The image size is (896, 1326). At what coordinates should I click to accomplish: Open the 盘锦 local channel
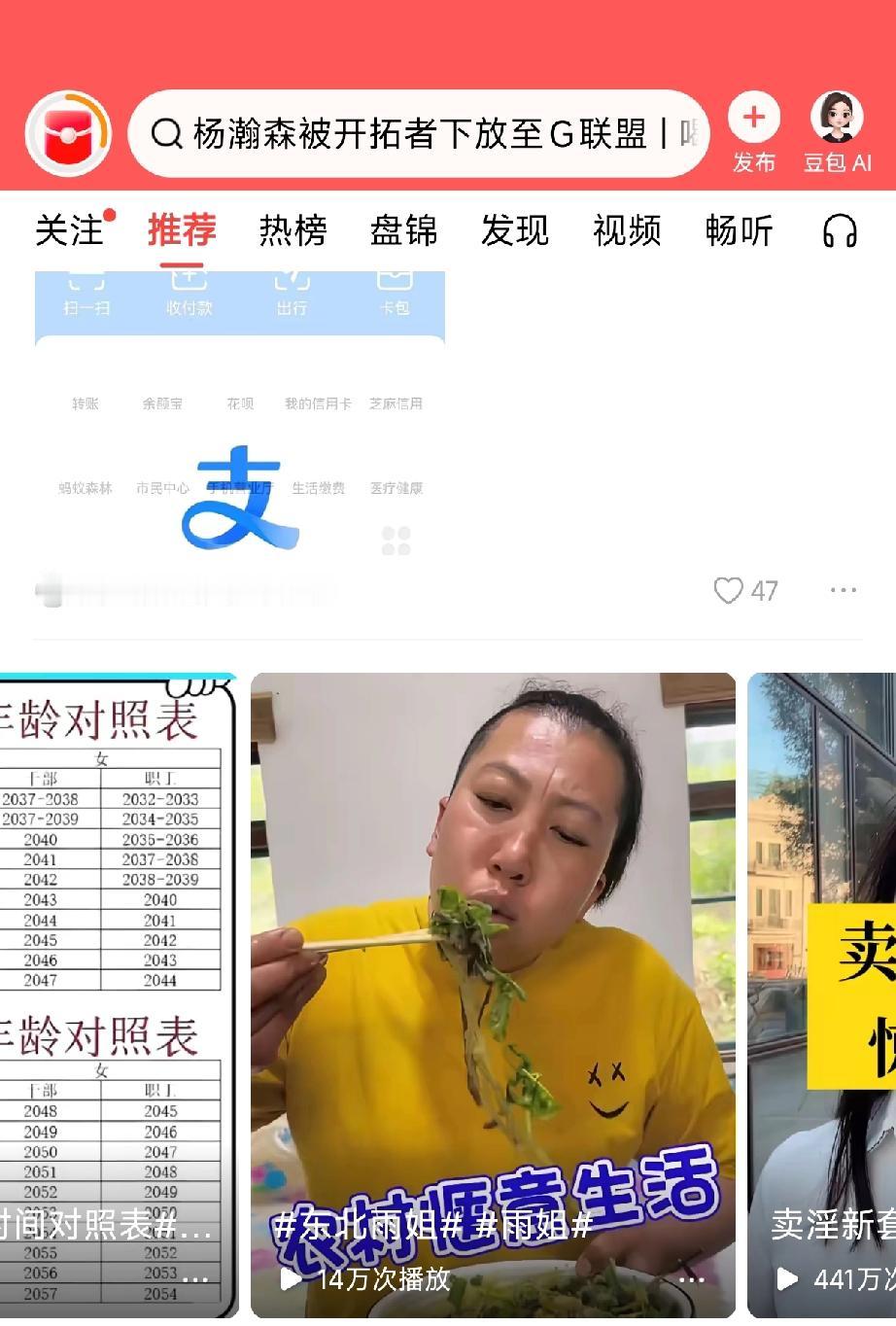(x=402, y=231)
